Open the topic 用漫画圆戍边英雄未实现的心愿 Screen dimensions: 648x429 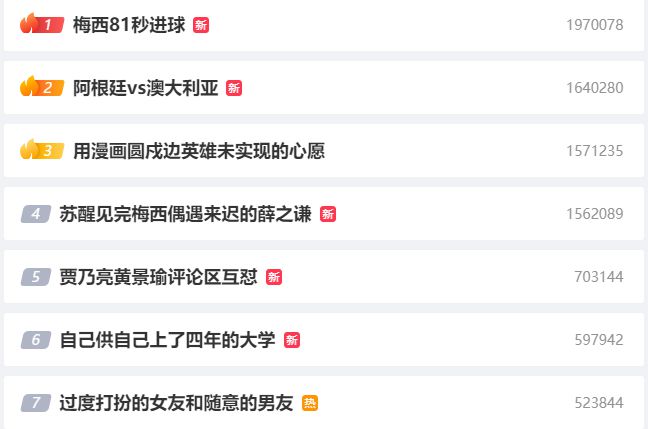[x=198, y=151]
